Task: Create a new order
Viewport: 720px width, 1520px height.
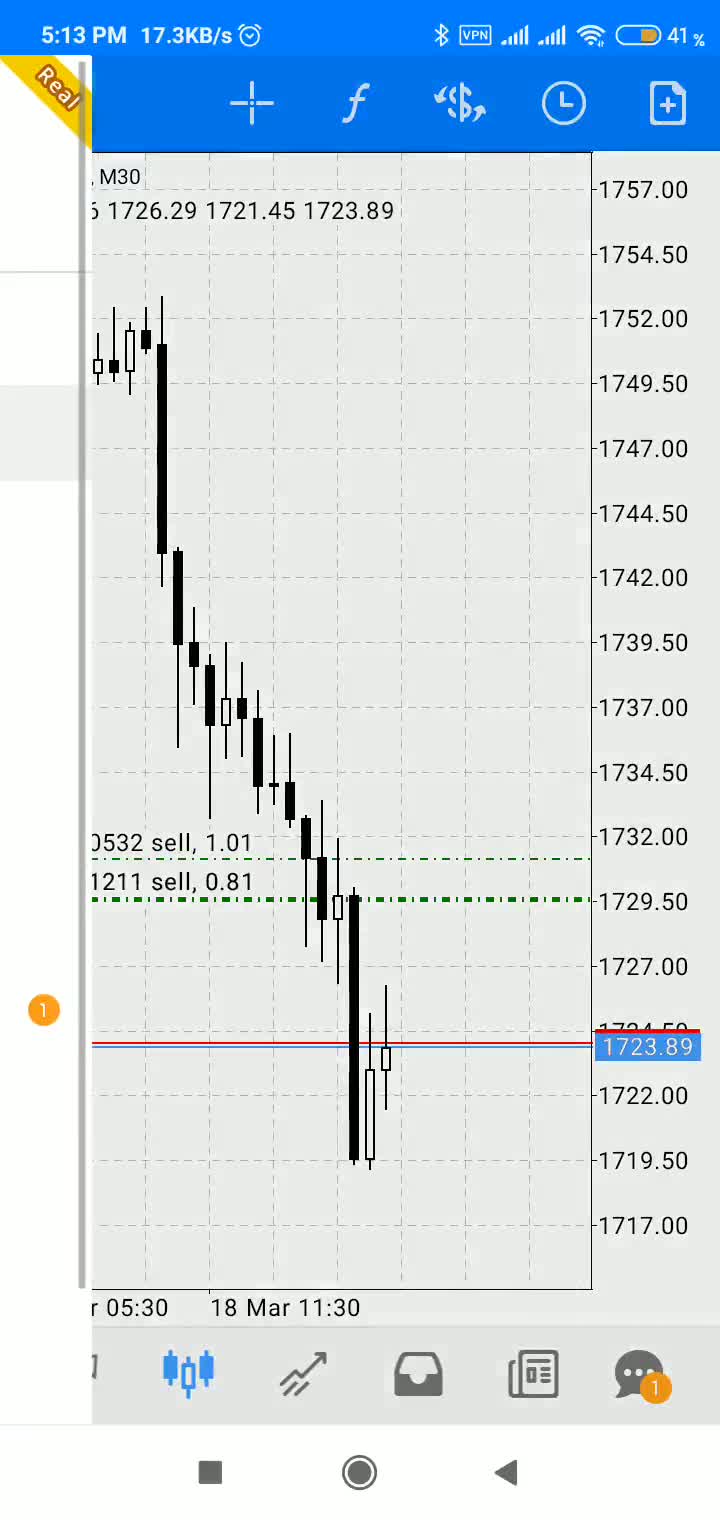Action: tap(667, 103)
